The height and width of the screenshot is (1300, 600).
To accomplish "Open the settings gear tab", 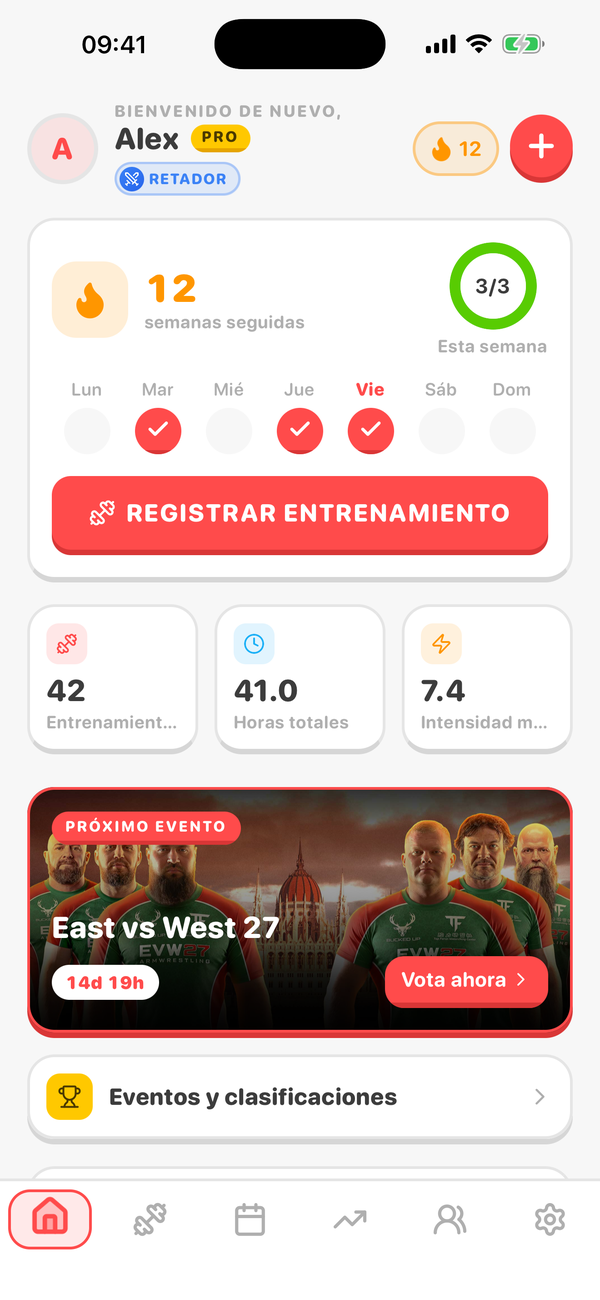I will click(550, 1220).
